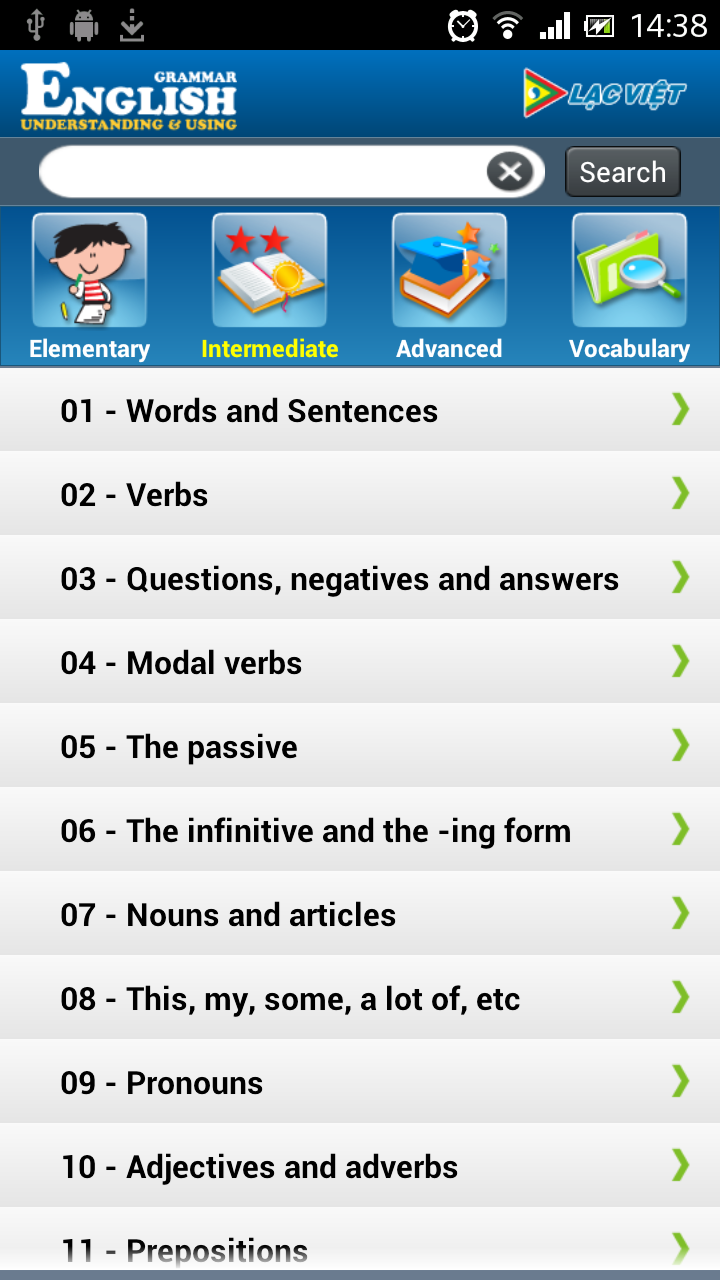Open 03 - Questions, negatives and answers
Viewport: 720px width, 1280px height.
(360, 578)
